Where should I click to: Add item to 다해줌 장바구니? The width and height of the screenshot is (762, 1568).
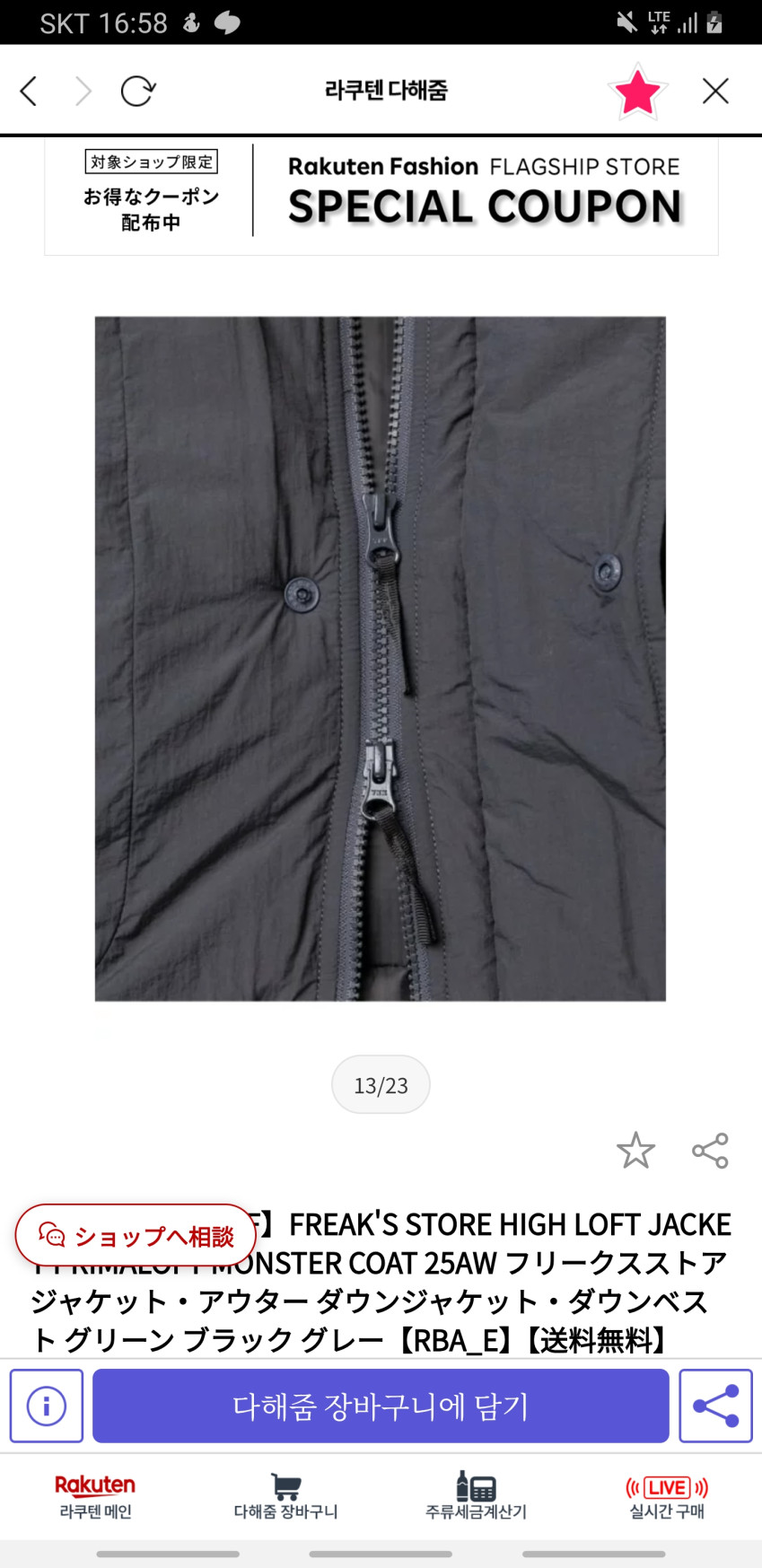pyautogui.click(x=381, y=1406)
